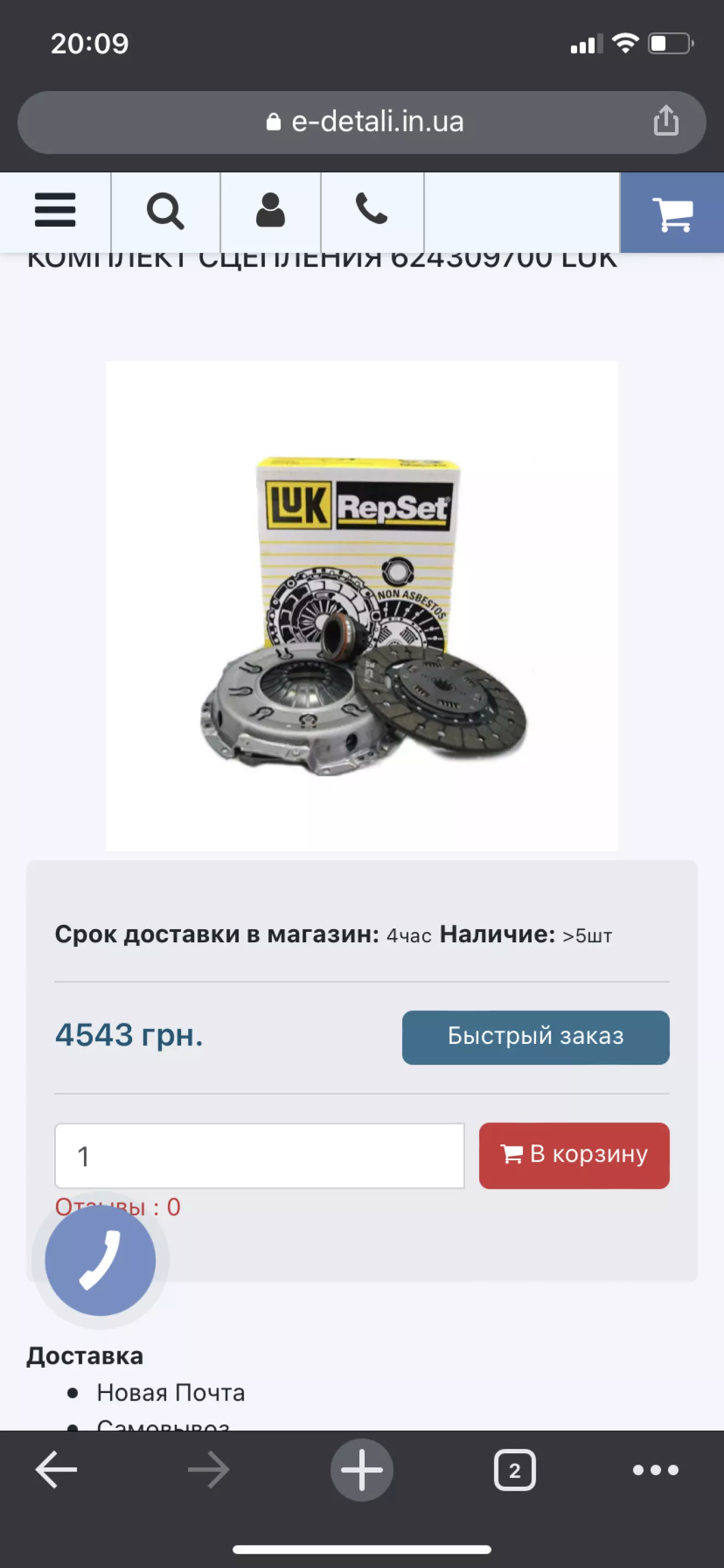Go back to the previous page

click(56, 1470)
